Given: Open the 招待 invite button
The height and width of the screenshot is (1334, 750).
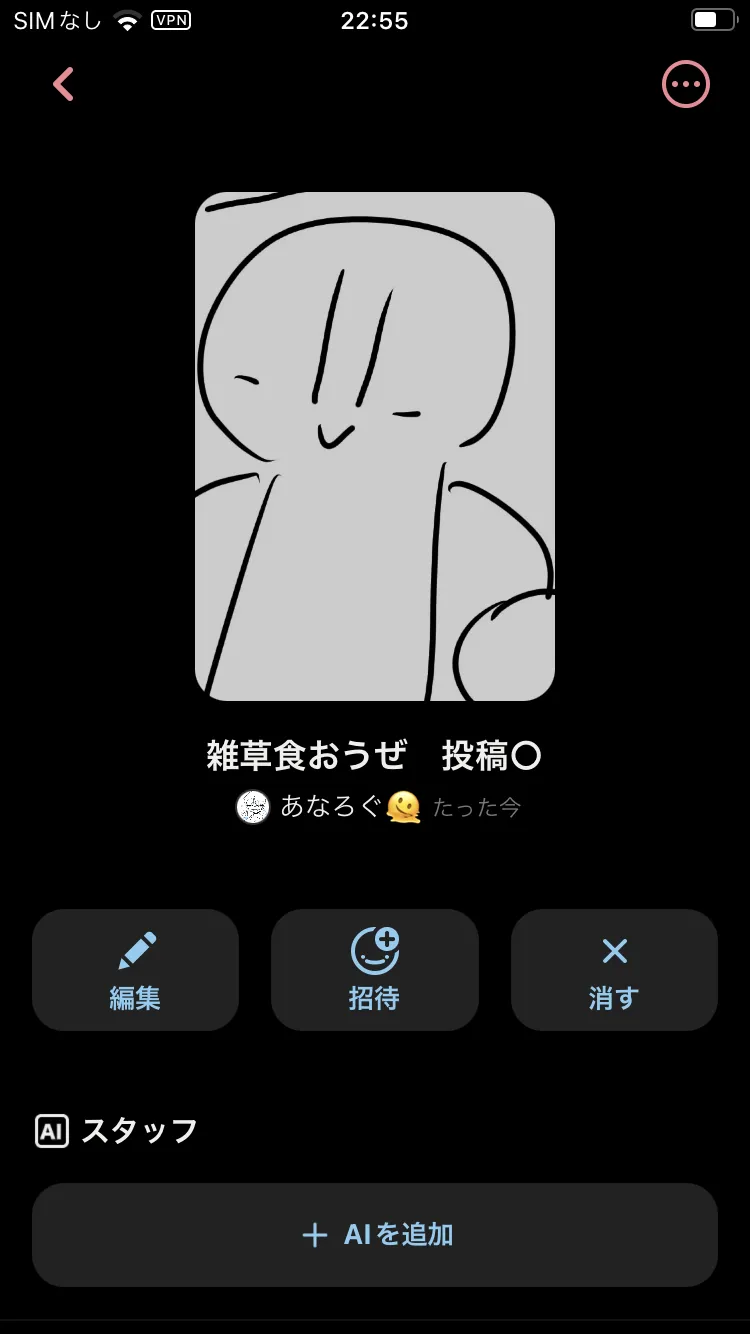Looking at the screenshot, I should [x=375, y=969].
